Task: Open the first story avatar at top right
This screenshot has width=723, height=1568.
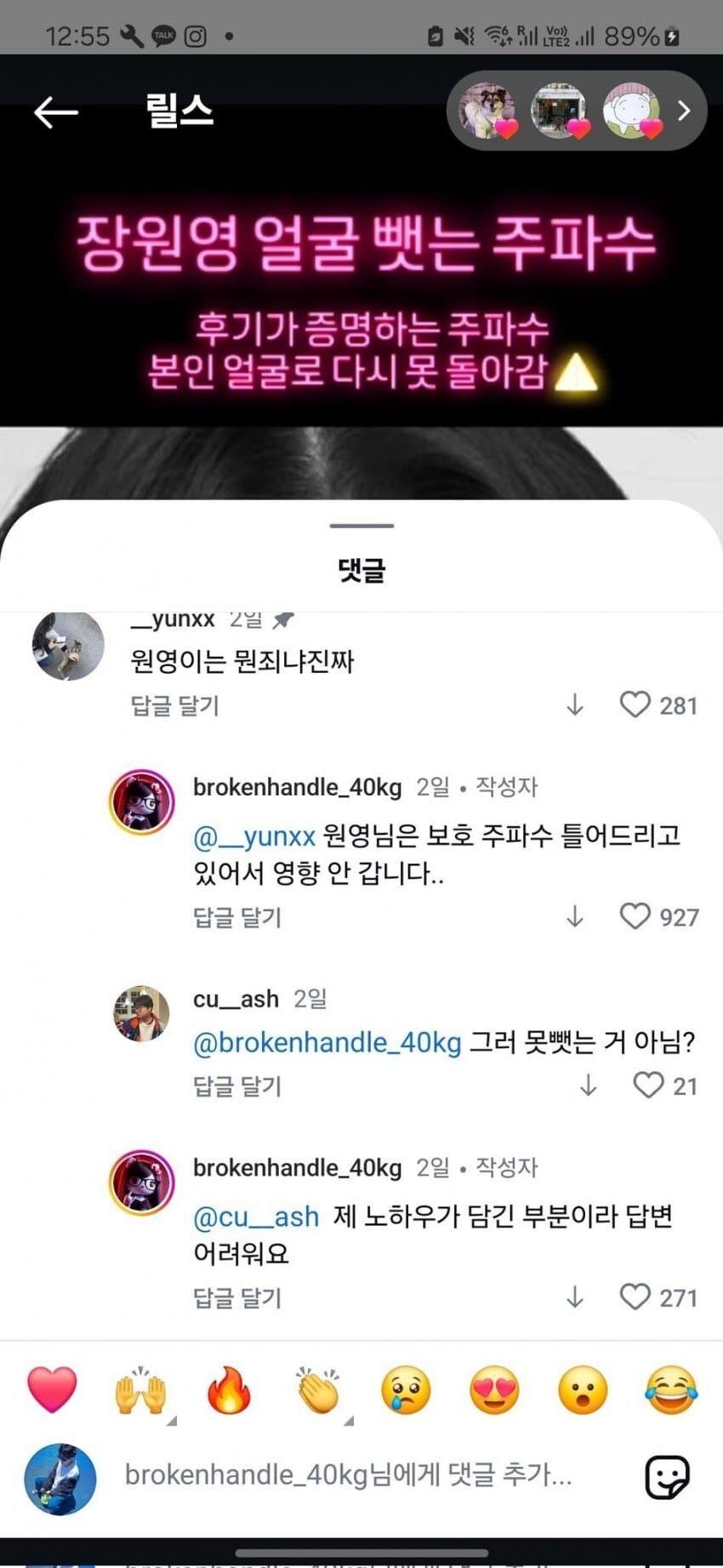Action: (x=487, y=110)
